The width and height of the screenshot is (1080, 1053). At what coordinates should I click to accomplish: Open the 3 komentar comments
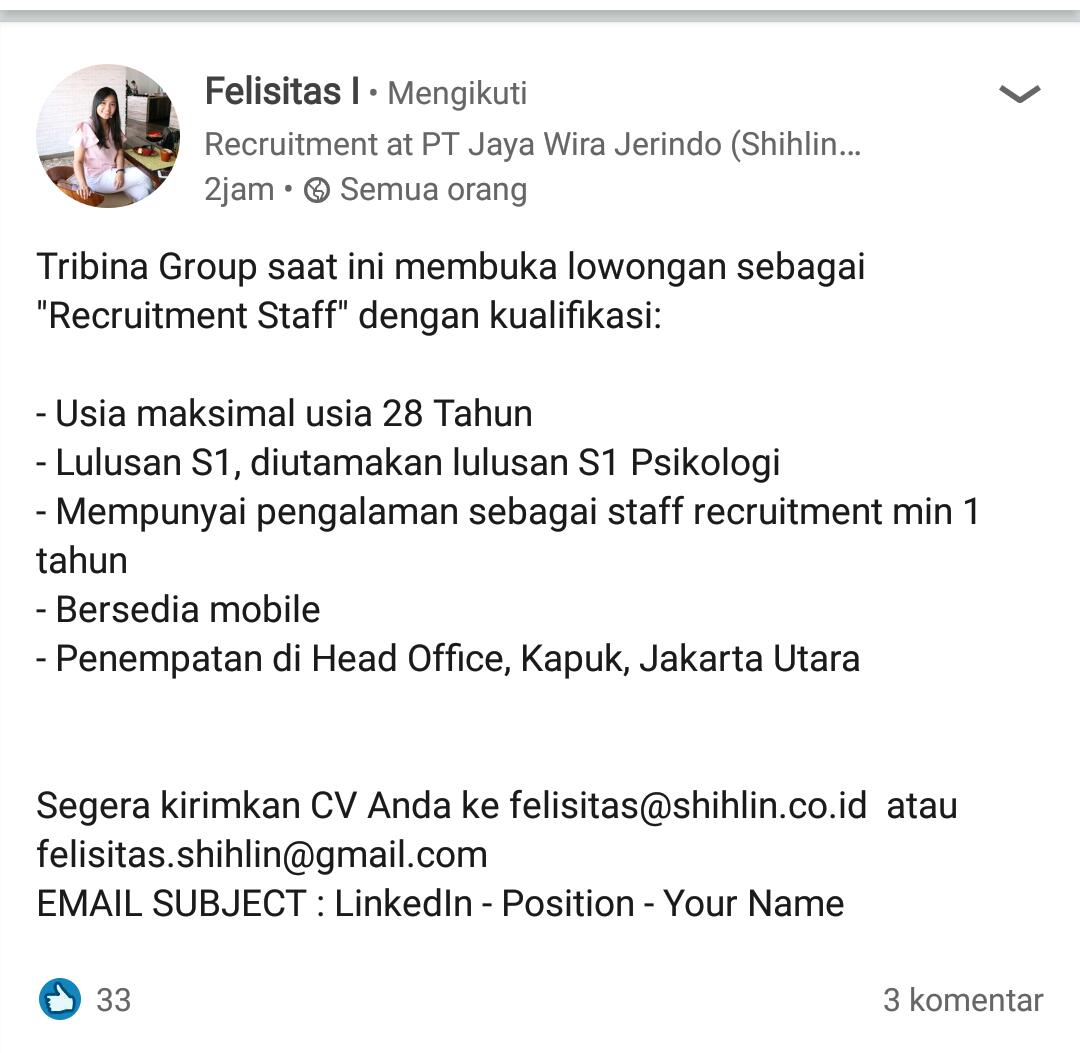pos(962,999)
